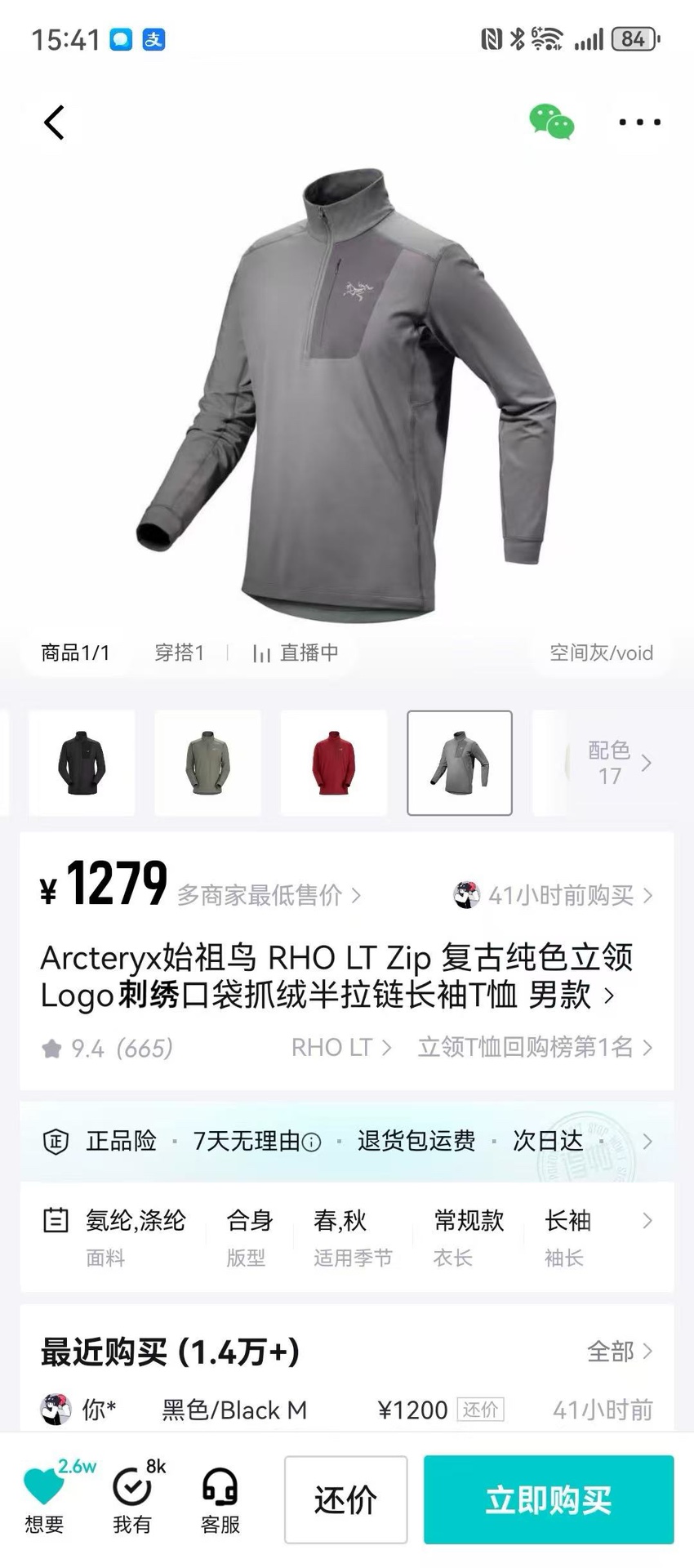The height and width of the screenshot is (1568, 694).
Task: Share the product via the WeChat icon
Action: pos(552,122)
